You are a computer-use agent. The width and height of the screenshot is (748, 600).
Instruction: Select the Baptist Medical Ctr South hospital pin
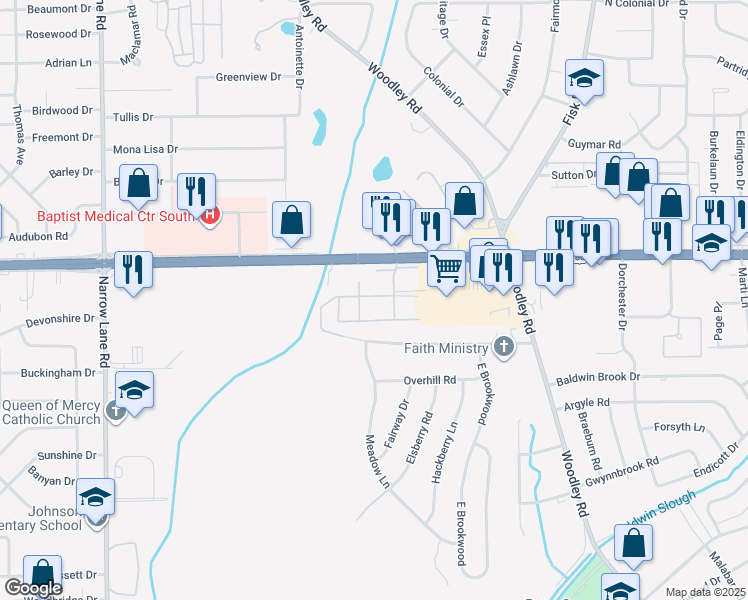pos(210,215)
